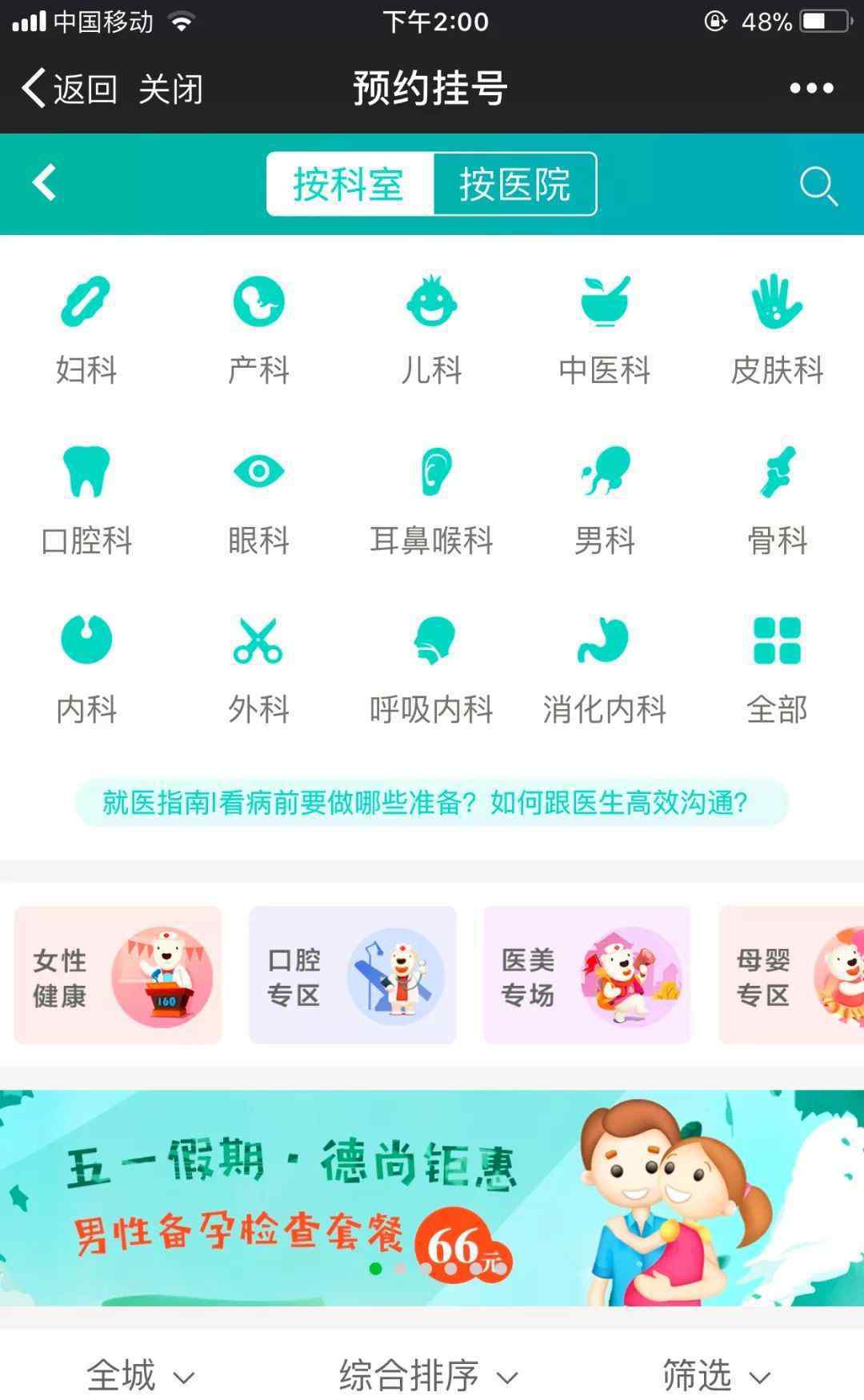The image size is (864, 1400).
Task: Open the 五一假期 德尚钜惠 banner
Action: 432,1197
